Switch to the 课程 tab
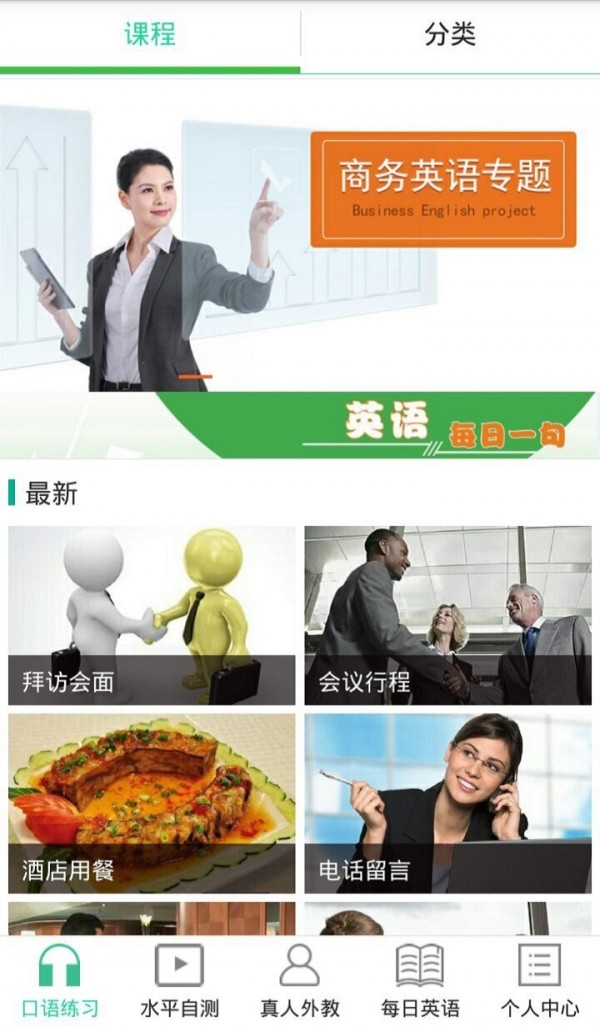Screen dimensions: 600x1027 click(150, 34)
